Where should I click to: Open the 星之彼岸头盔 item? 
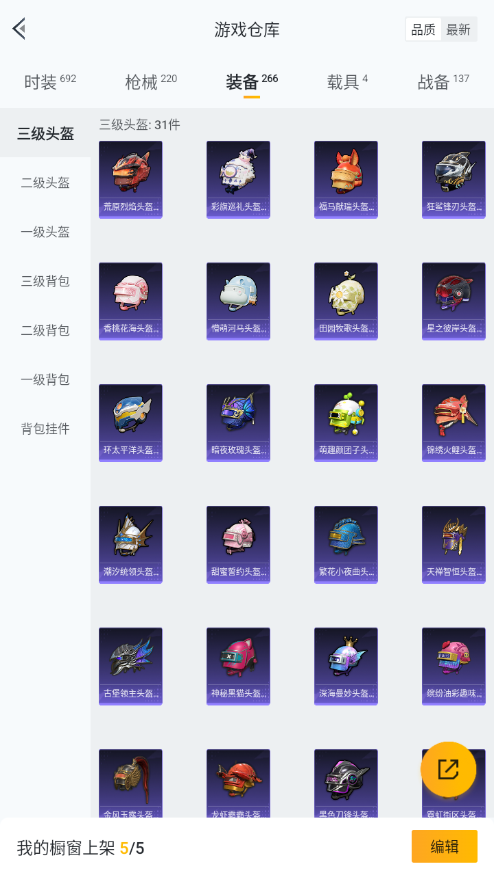(453, 301)
